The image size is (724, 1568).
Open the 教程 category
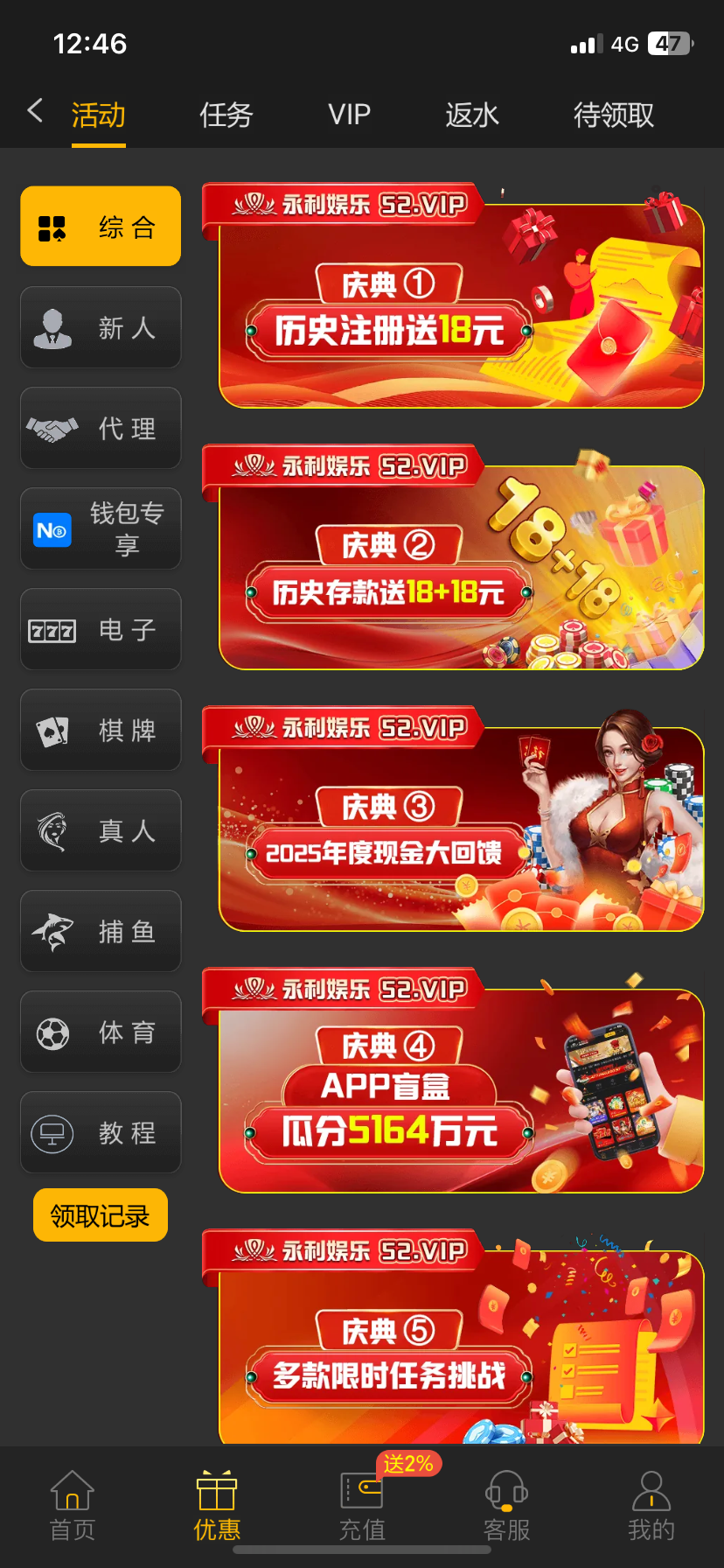coord(101,1132)
